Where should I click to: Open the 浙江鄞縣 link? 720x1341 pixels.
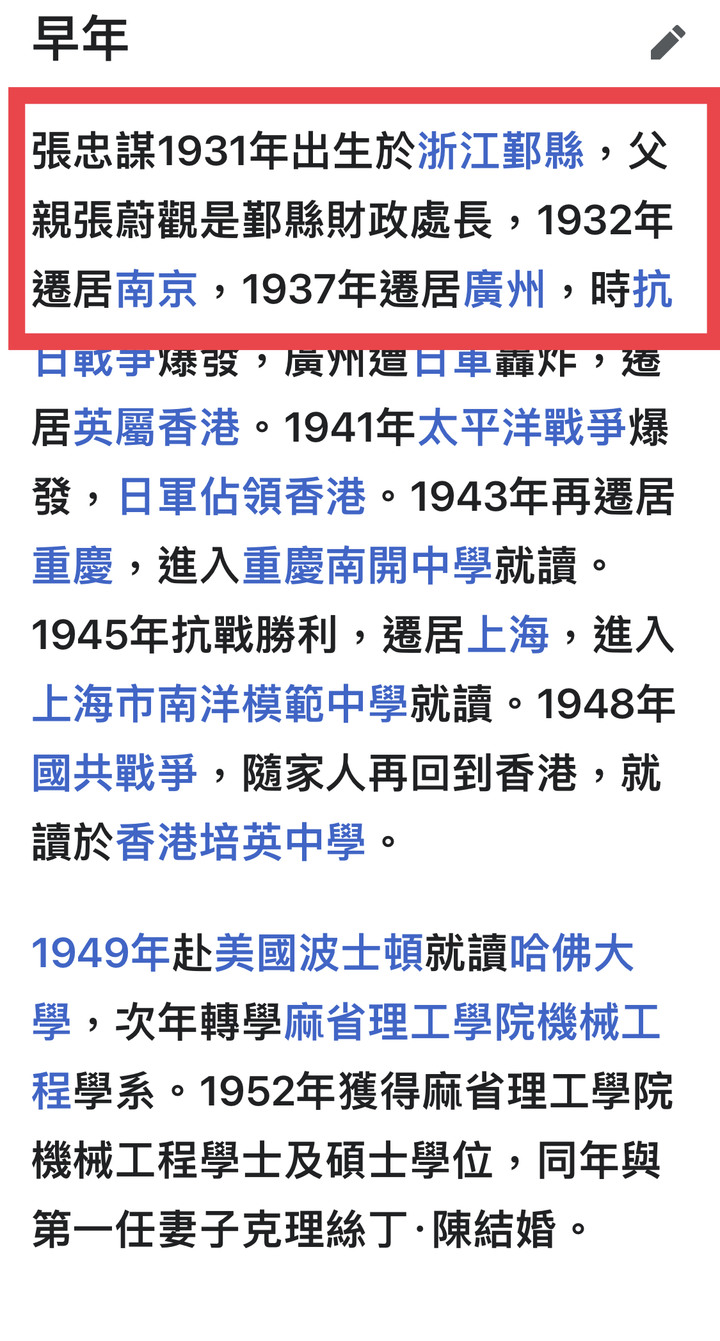[x=500, y=153]
